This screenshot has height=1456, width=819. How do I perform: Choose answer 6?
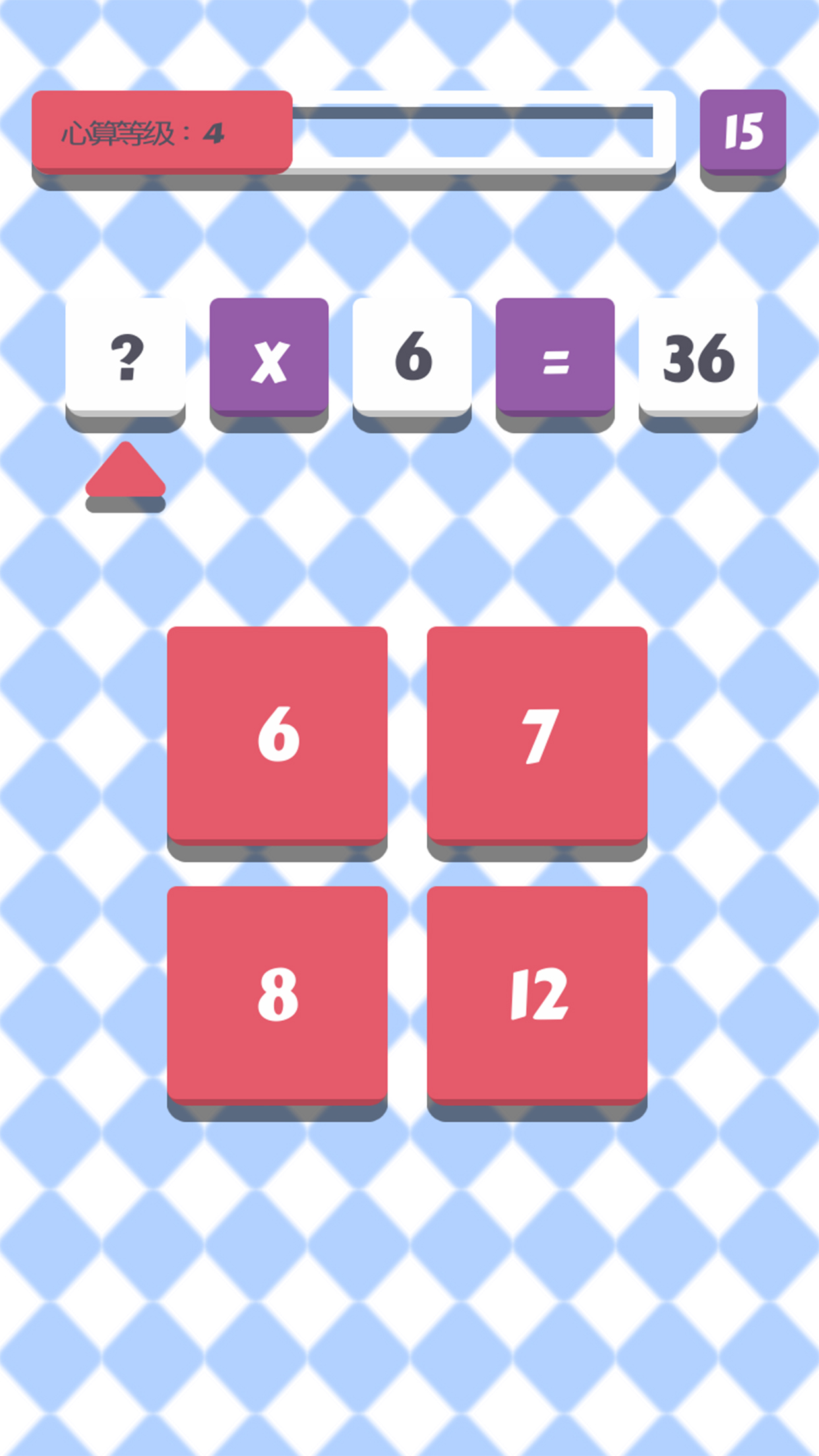(x=277, y=735)
